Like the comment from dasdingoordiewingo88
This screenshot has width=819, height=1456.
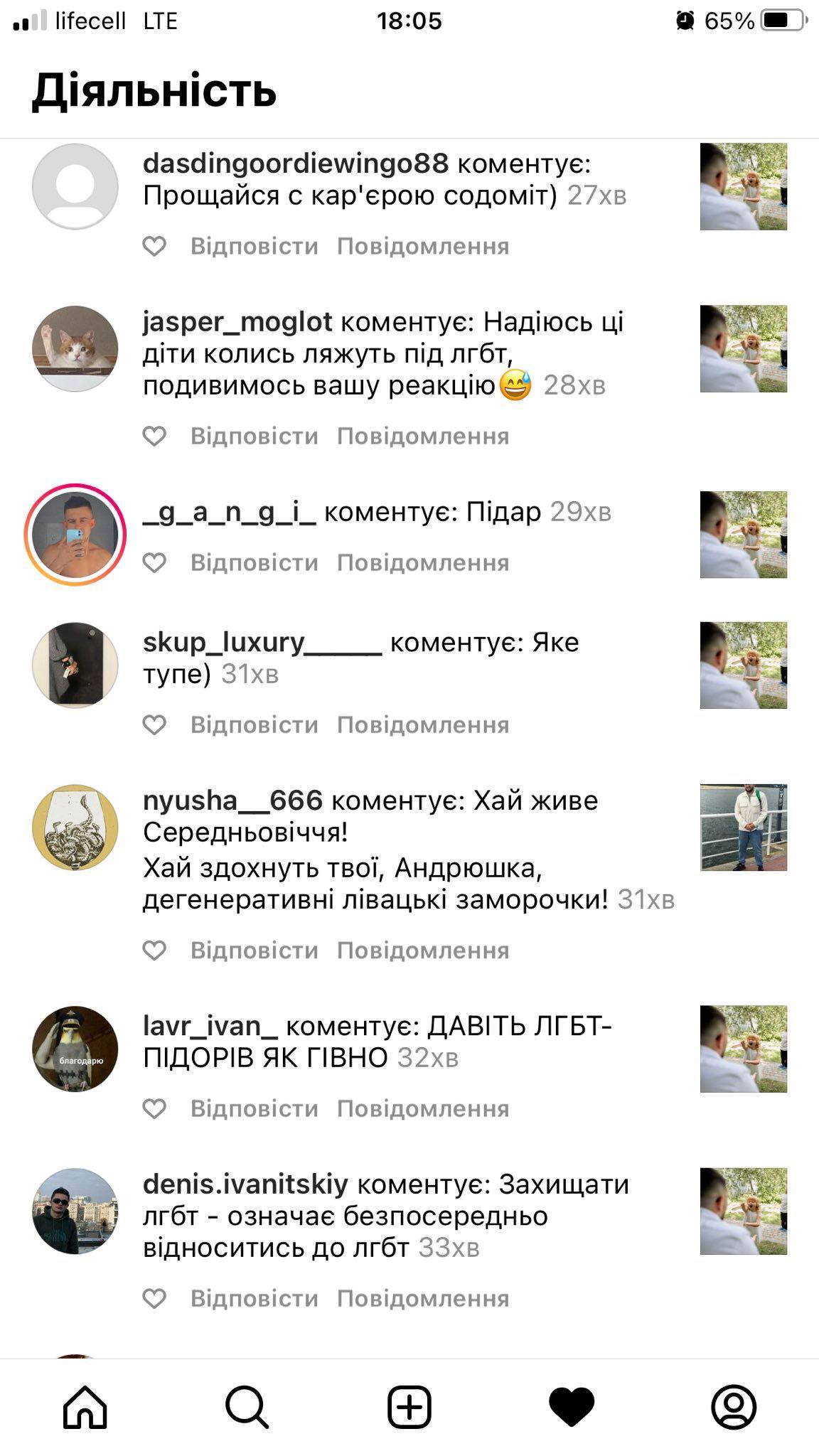(x=154, y=247)
